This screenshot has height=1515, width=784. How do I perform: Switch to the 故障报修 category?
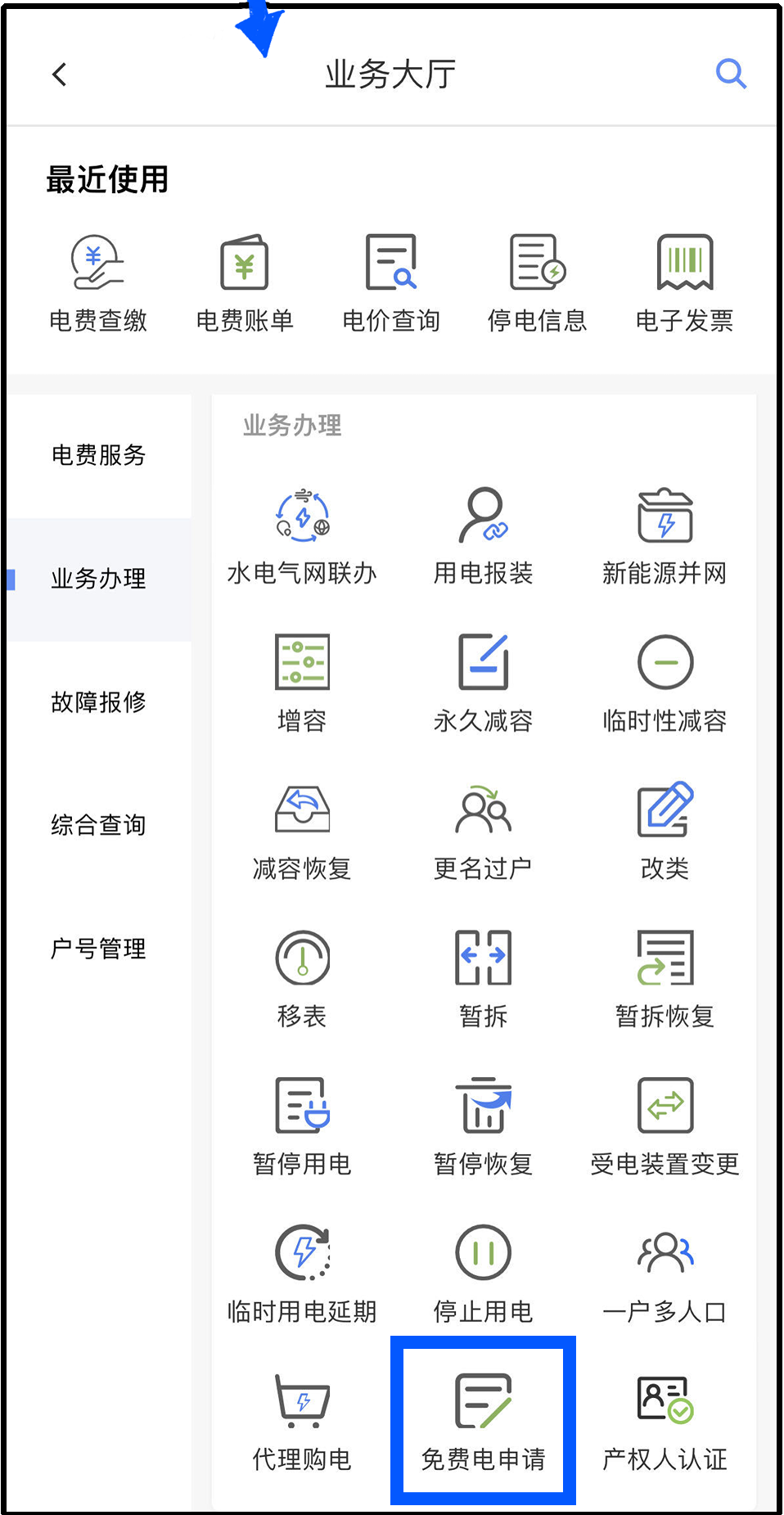tap(98, 701)
